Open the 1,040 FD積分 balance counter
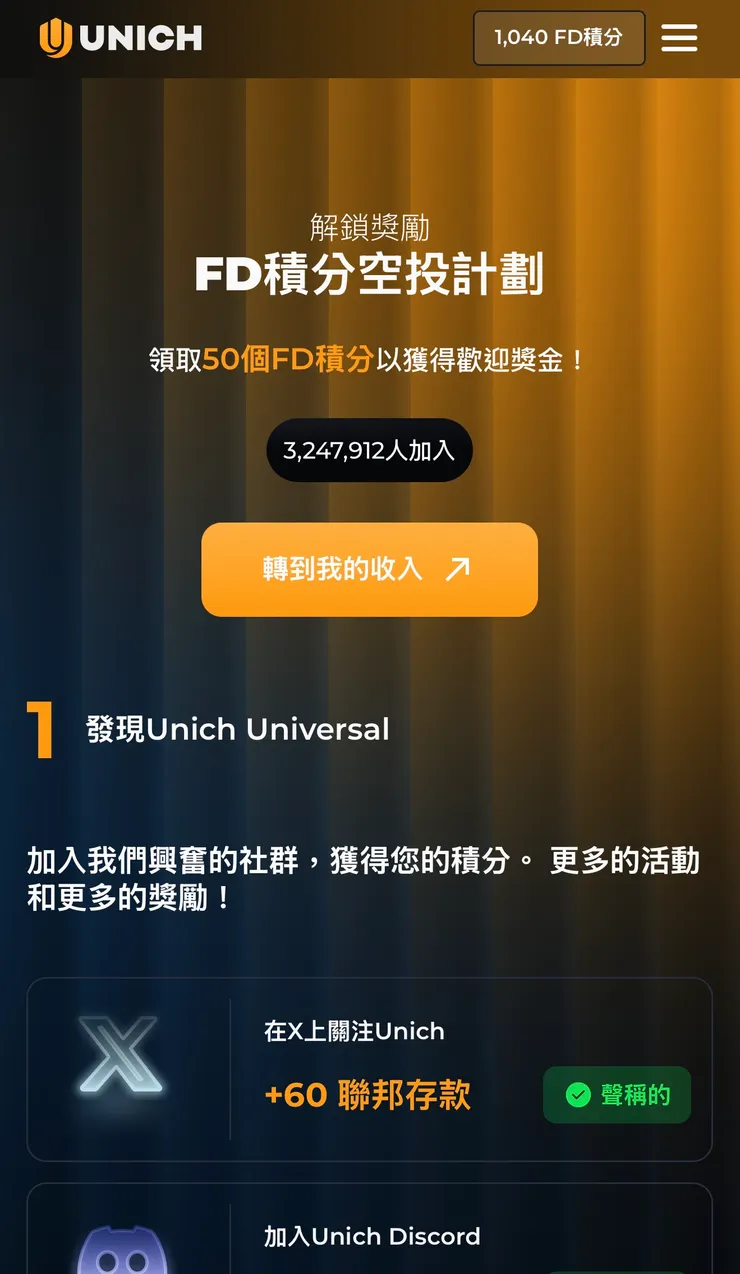 pyautogui.click(x=558, y=38)
